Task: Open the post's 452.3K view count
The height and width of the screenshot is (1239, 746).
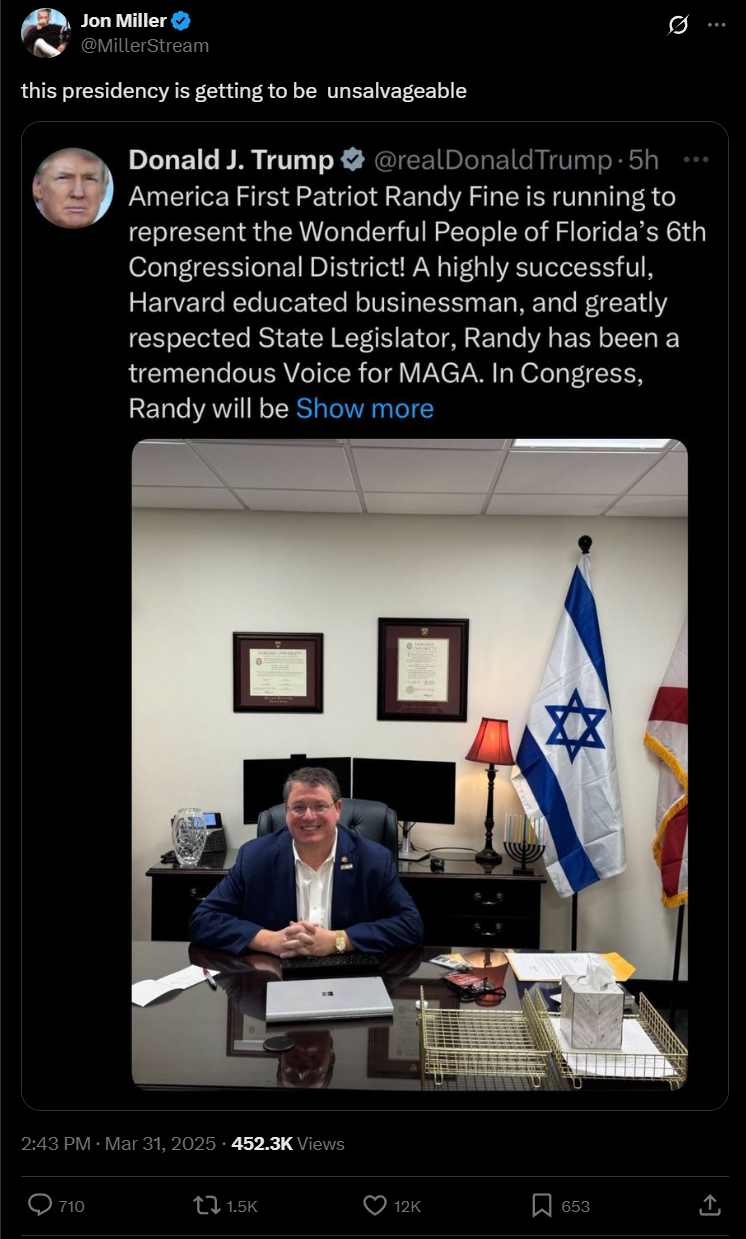Action: point(288,1143)
